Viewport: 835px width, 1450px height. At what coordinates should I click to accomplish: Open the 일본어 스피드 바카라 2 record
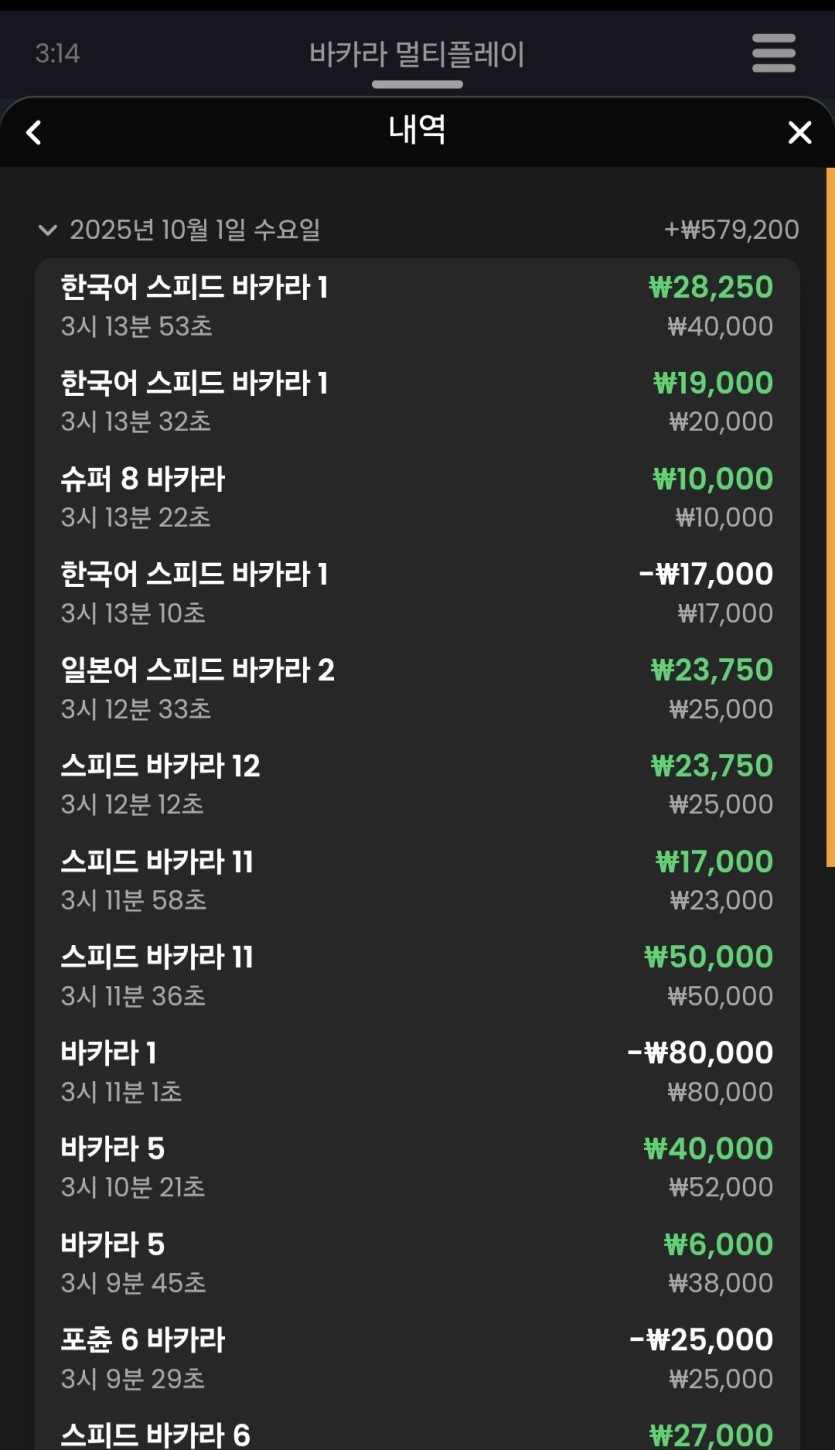pyautogui.click(x=416, y=689)
